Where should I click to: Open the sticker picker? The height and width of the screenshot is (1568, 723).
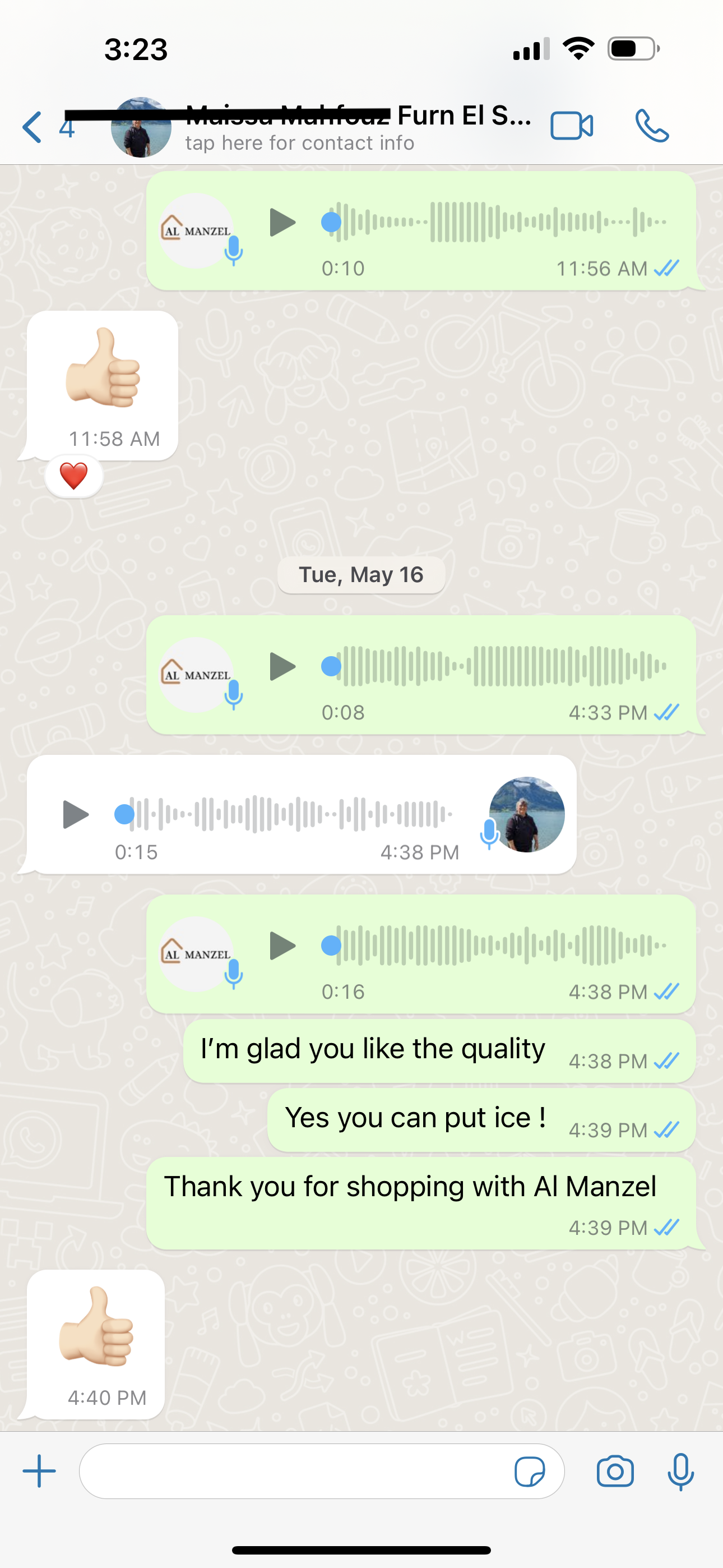(x=530, y=1472)
